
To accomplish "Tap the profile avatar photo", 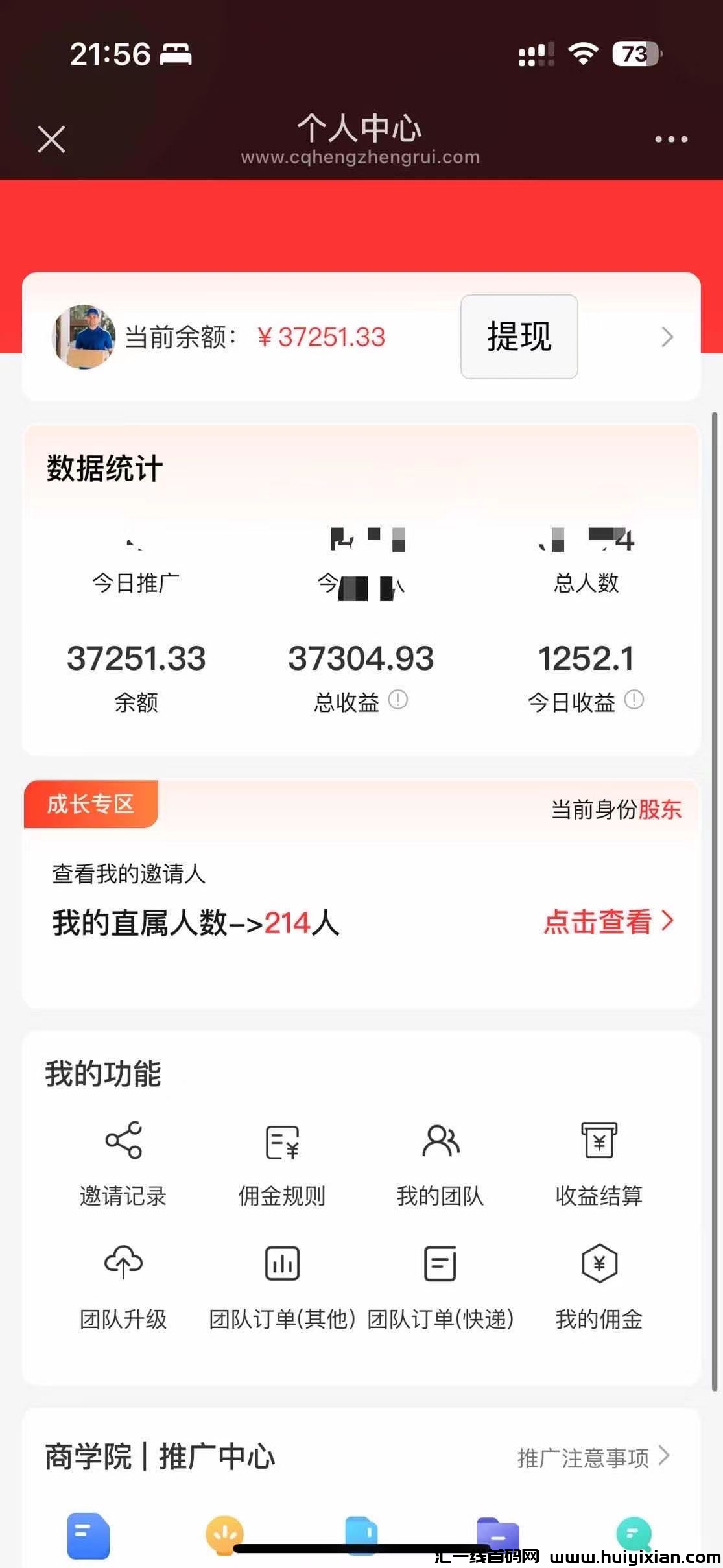I will (x=84, y=337).
